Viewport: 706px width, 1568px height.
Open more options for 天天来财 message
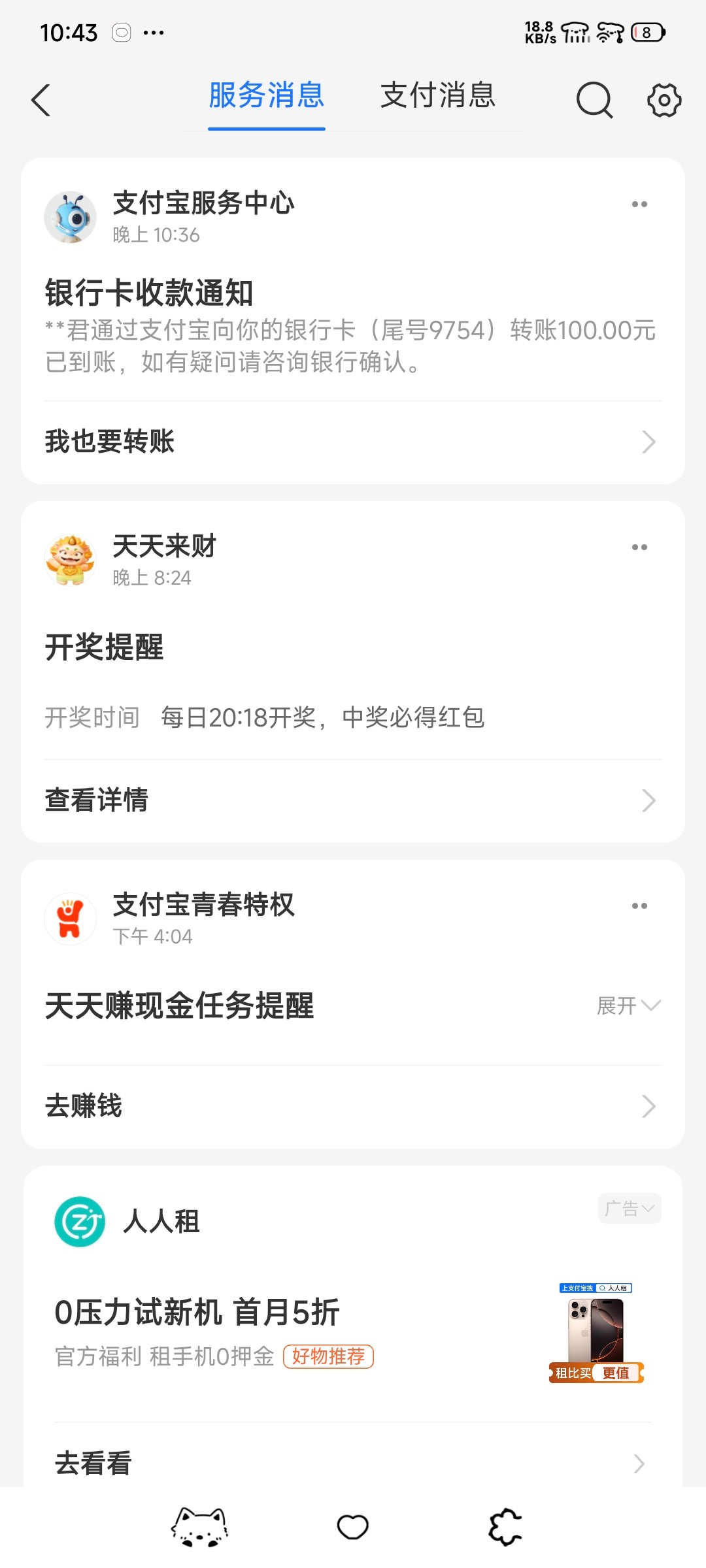639,547
